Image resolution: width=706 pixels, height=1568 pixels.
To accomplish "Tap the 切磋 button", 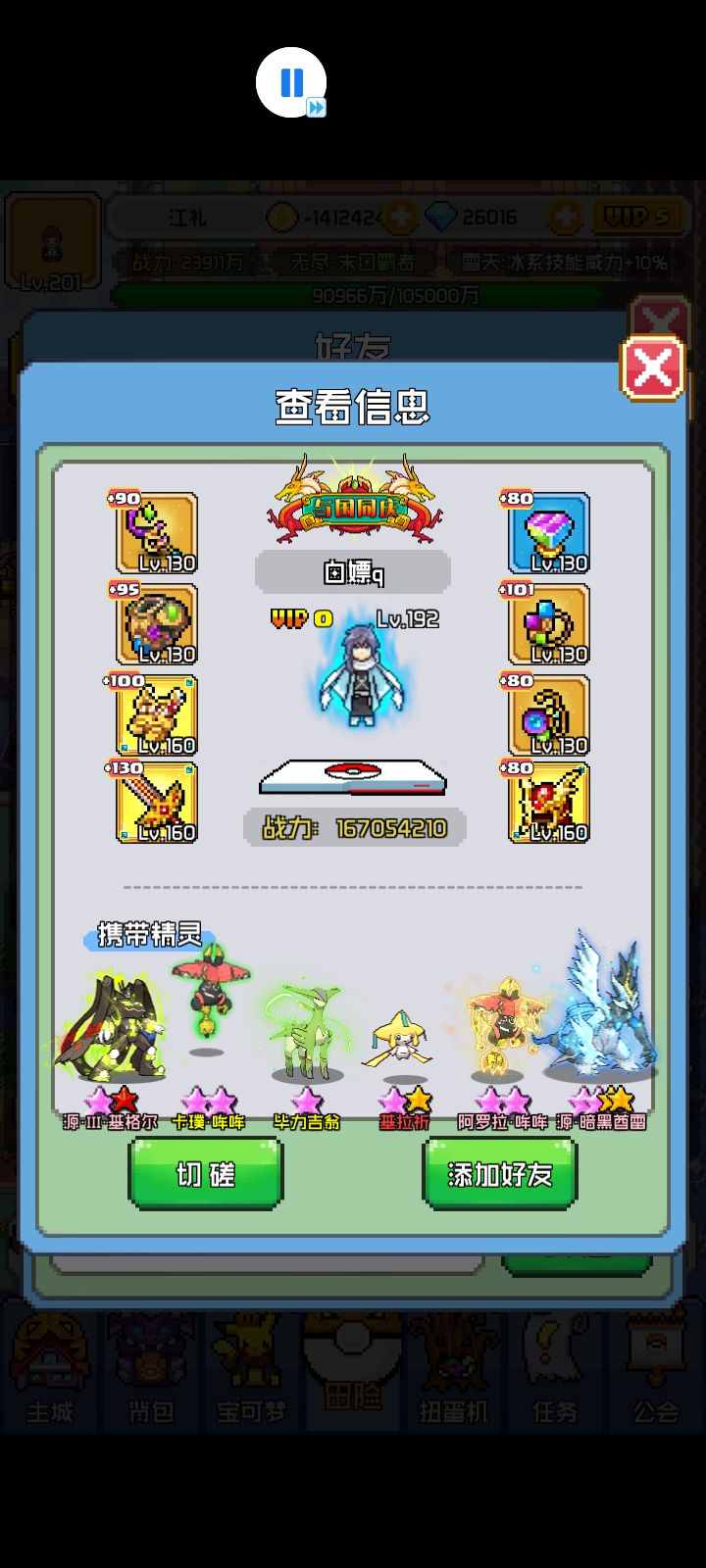I will (x=206, y=1174).
